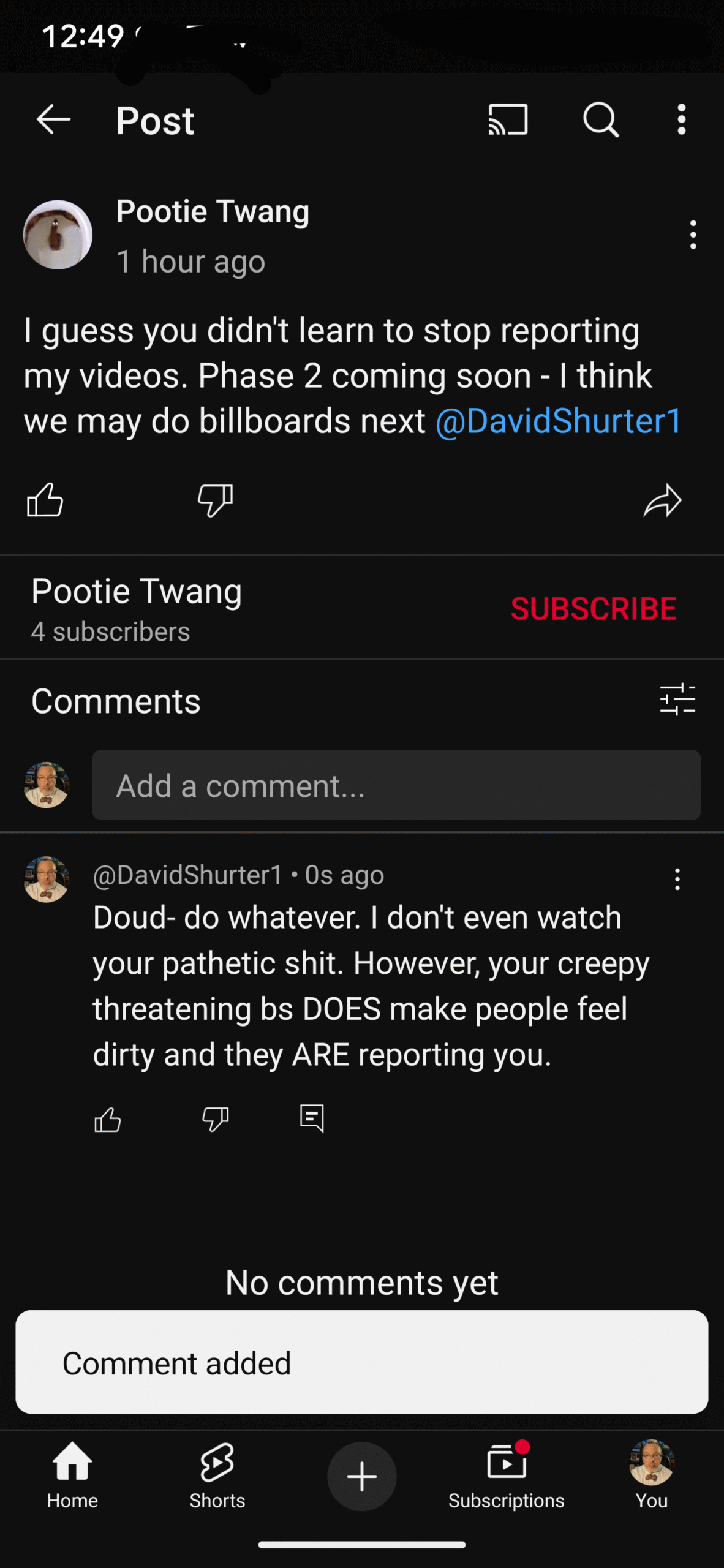Open the @DavidShurter1 mention link in the post

pyautogui.click(x=559, y=421)
